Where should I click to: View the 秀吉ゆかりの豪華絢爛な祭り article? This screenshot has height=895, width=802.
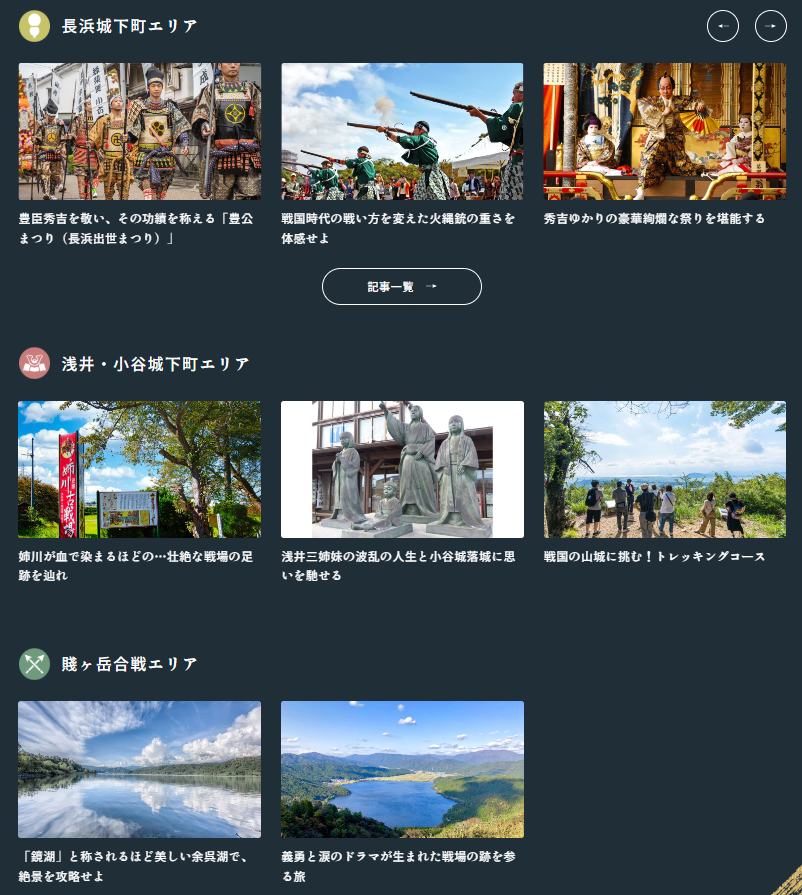point(665,132)
